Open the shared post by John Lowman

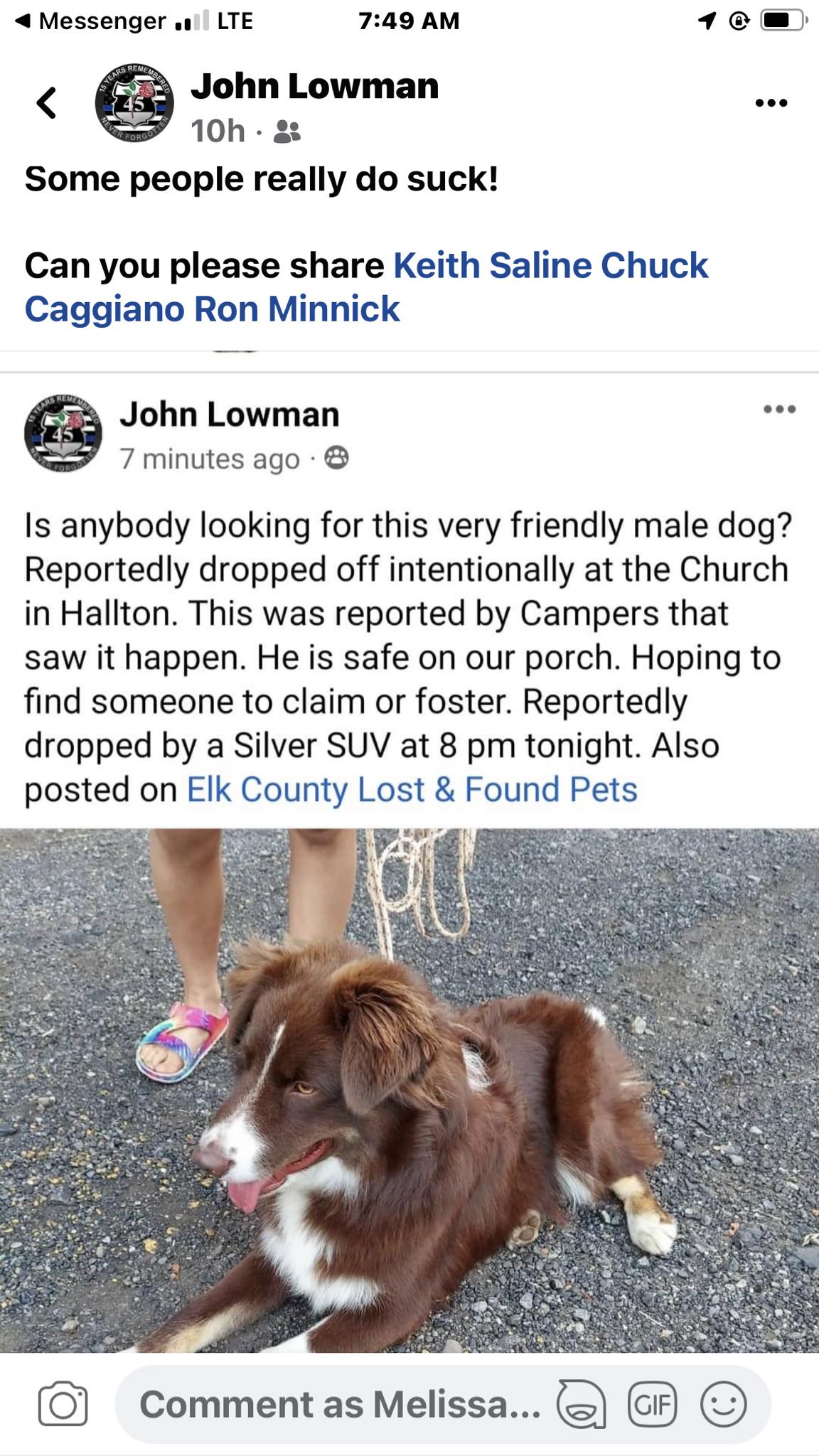(x=229, y=415)
